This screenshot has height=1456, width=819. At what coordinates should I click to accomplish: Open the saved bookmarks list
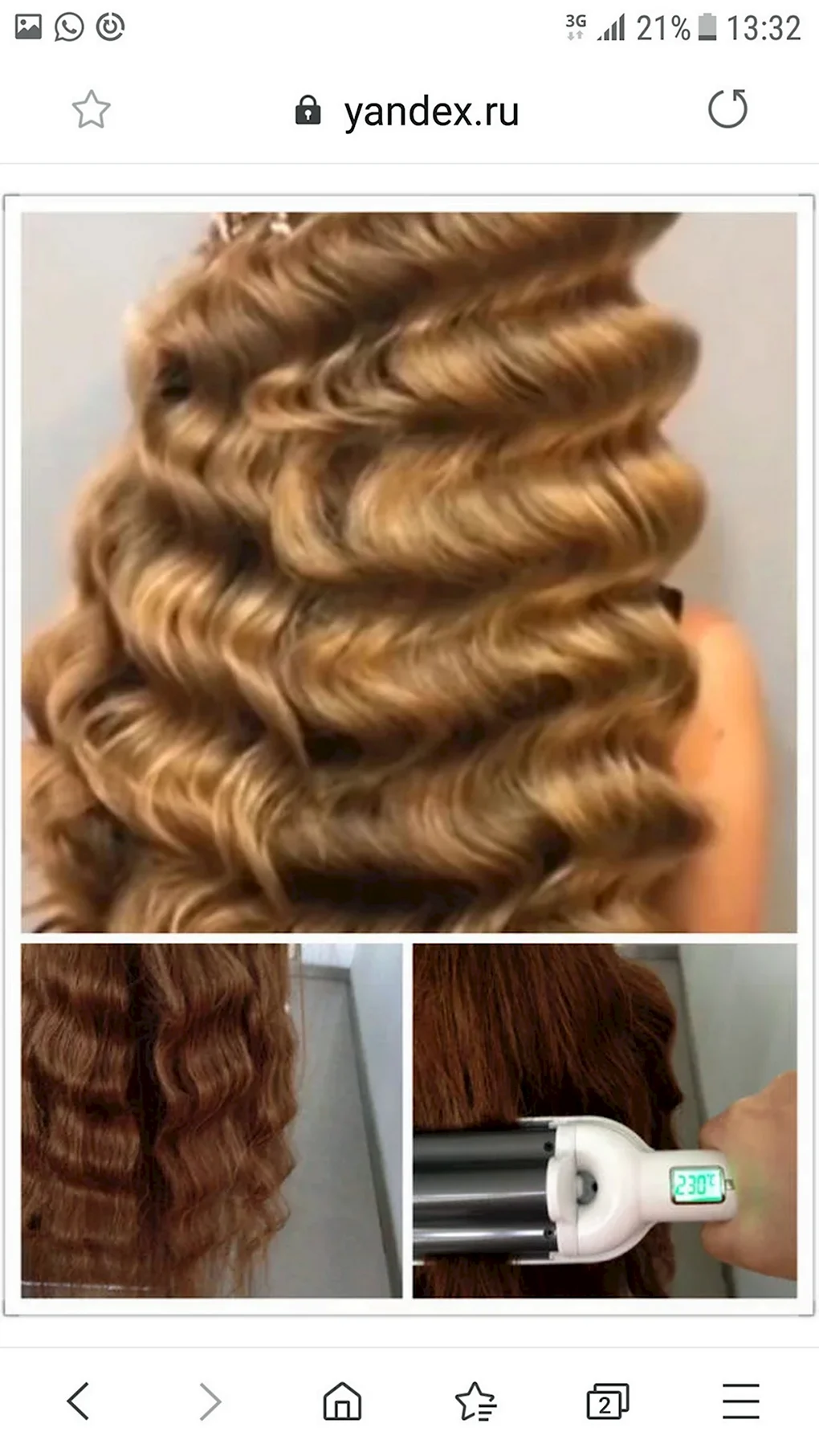tap(475, 1401)
